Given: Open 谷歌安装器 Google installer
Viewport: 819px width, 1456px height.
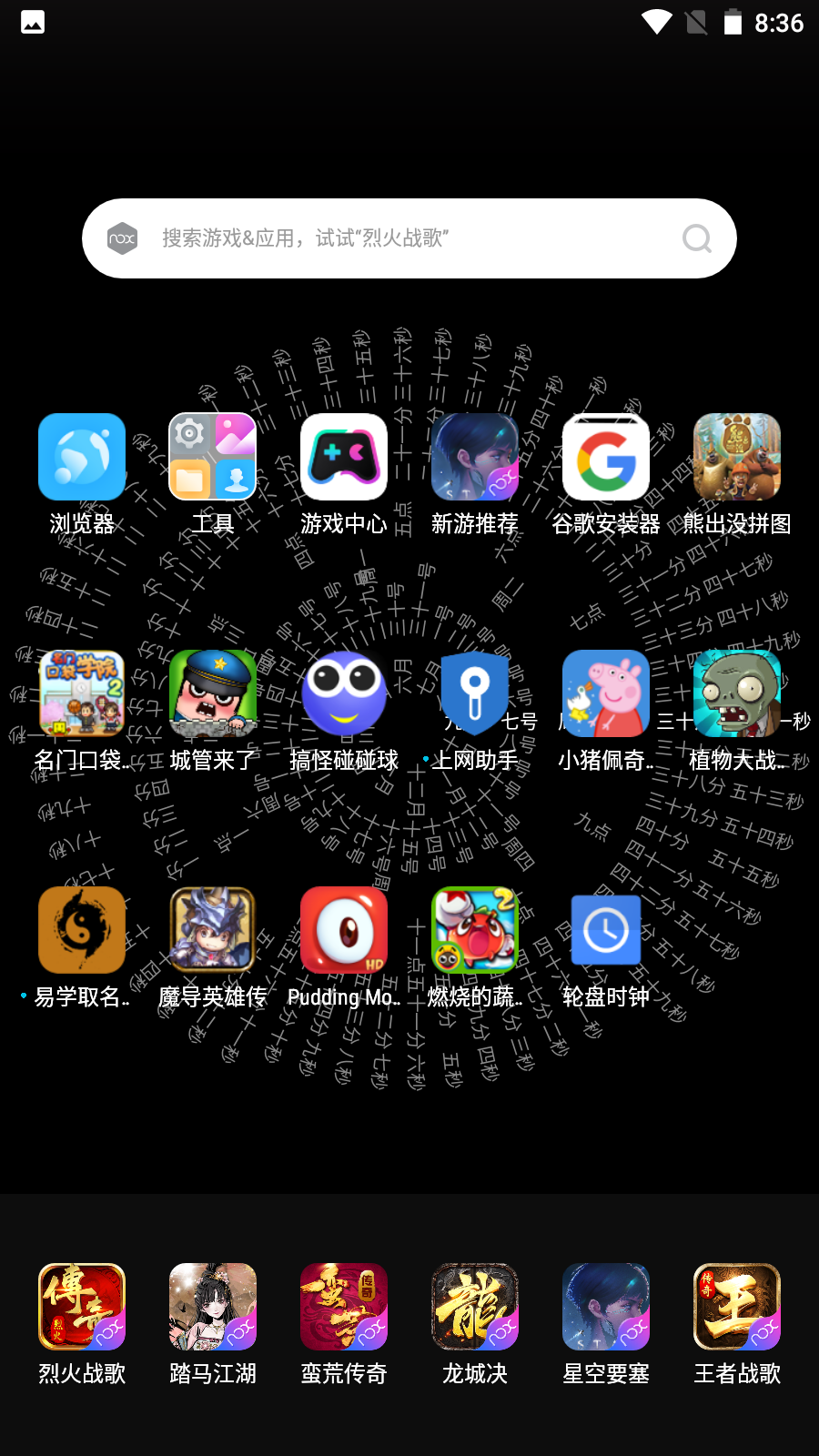Looking at the screenshot, I should (606, 458).
